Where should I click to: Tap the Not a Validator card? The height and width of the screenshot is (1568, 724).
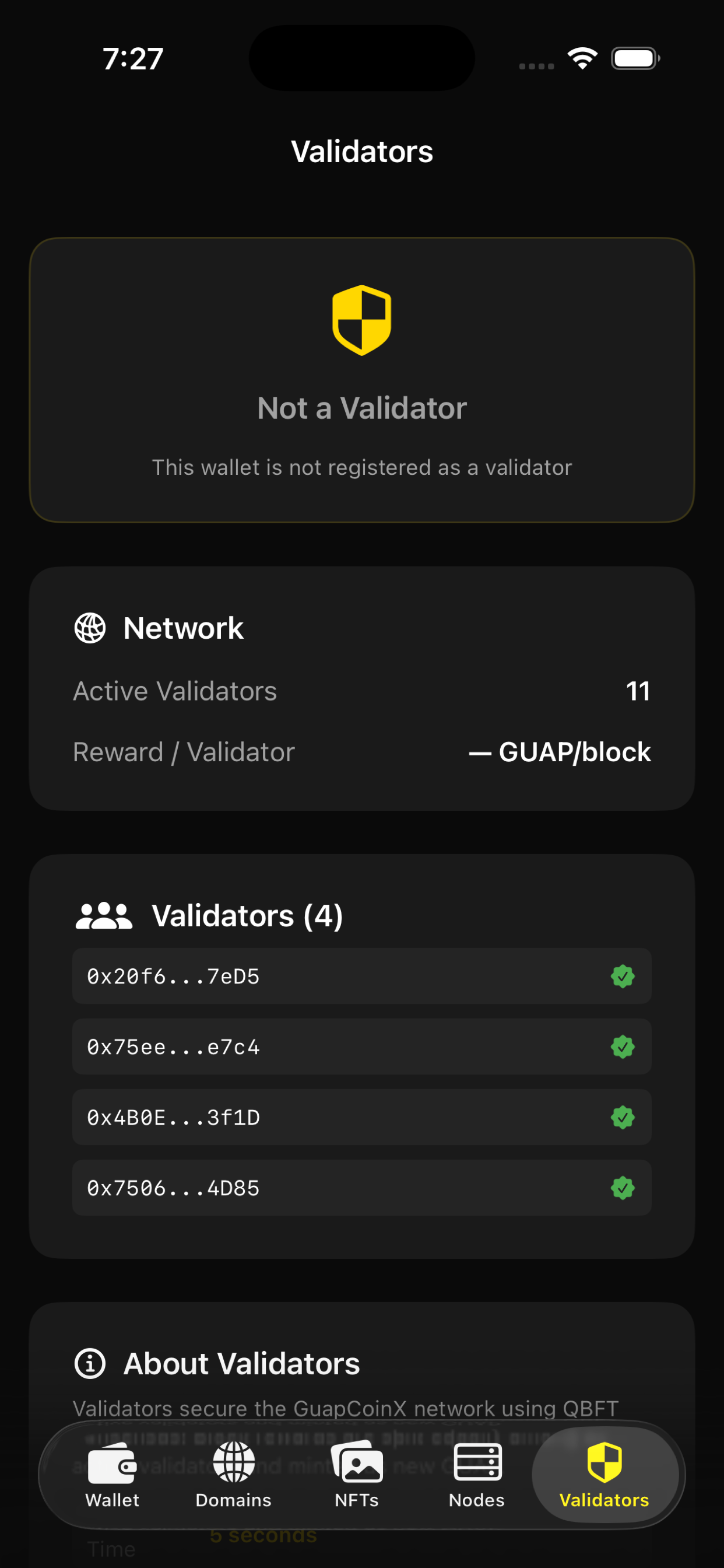[361, 379]
